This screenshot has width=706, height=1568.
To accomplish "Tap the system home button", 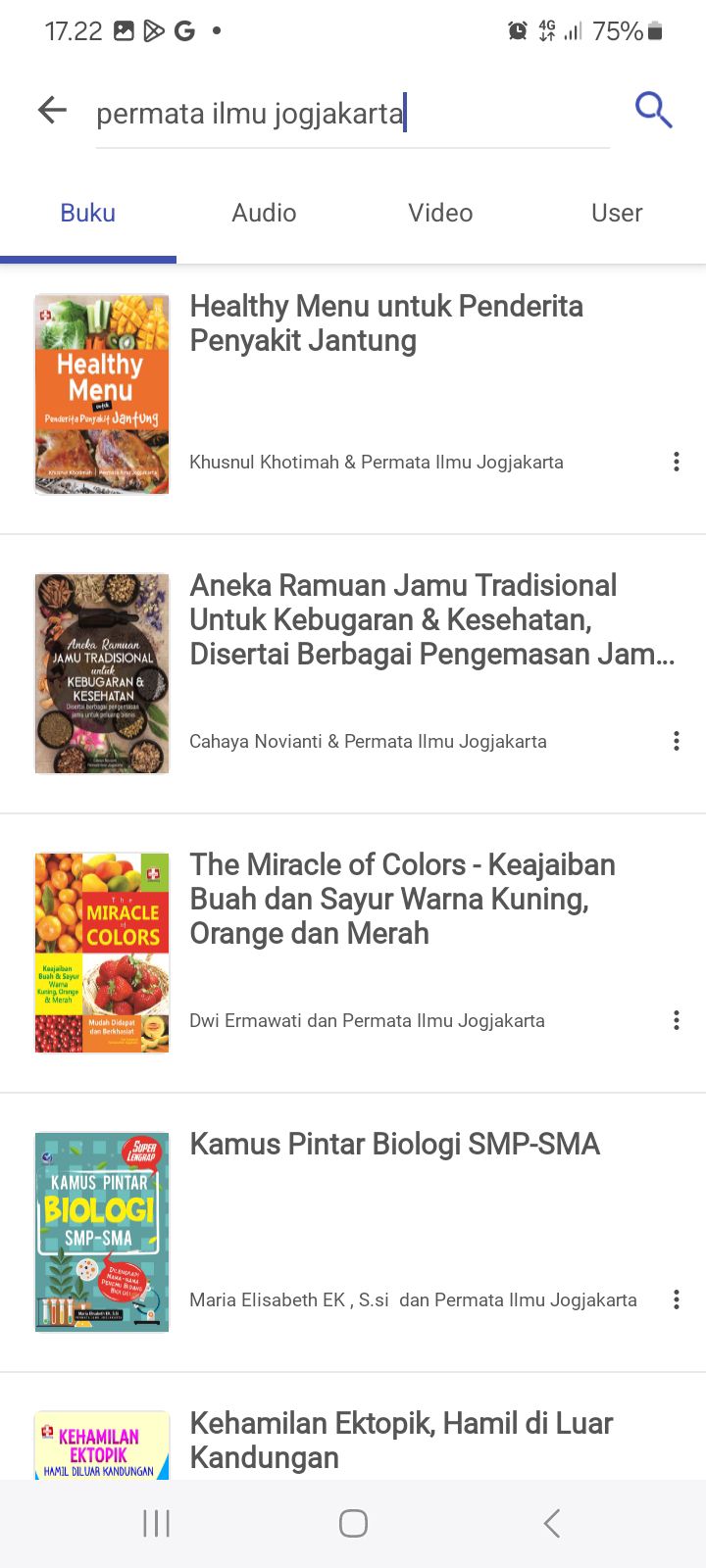I will click(353, 1523).
